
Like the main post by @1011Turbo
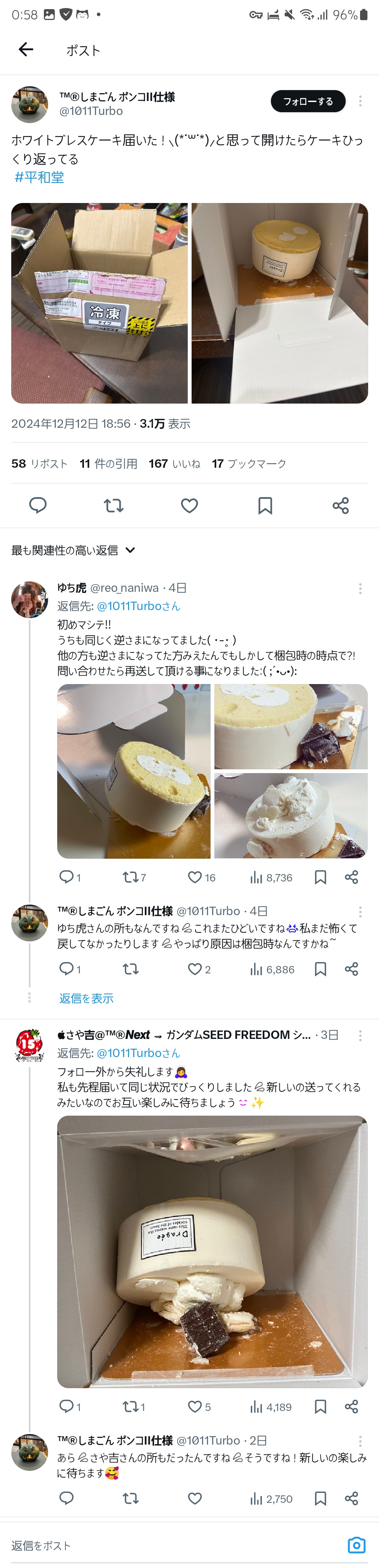[189, 505]
